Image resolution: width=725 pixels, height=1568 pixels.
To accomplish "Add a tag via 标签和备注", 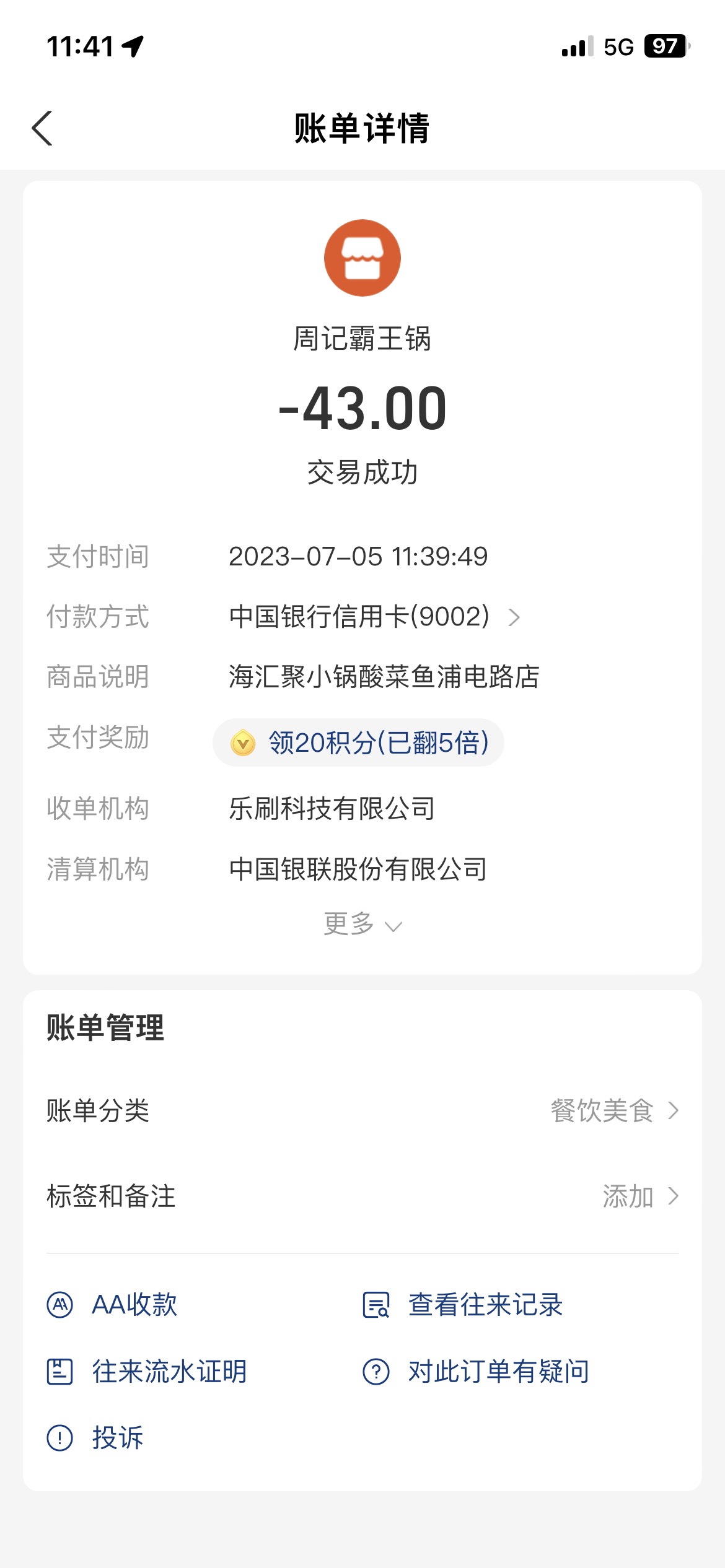I will [x=362, y=1196].
